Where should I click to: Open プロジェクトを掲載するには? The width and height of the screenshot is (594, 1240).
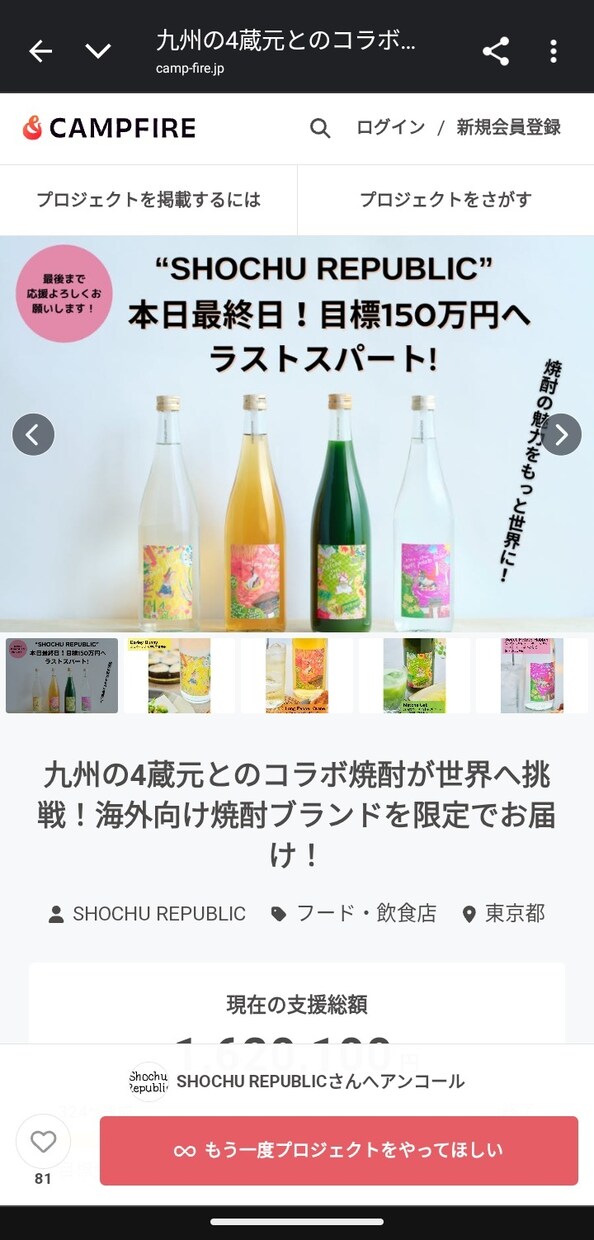pyautogui.click(x=148, y=199)
